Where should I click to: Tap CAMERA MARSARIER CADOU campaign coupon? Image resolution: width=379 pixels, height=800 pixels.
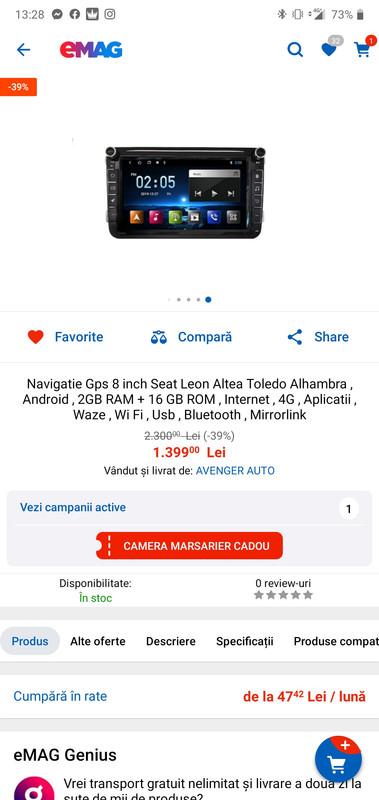pyautogui.click(x=189, y=546)
